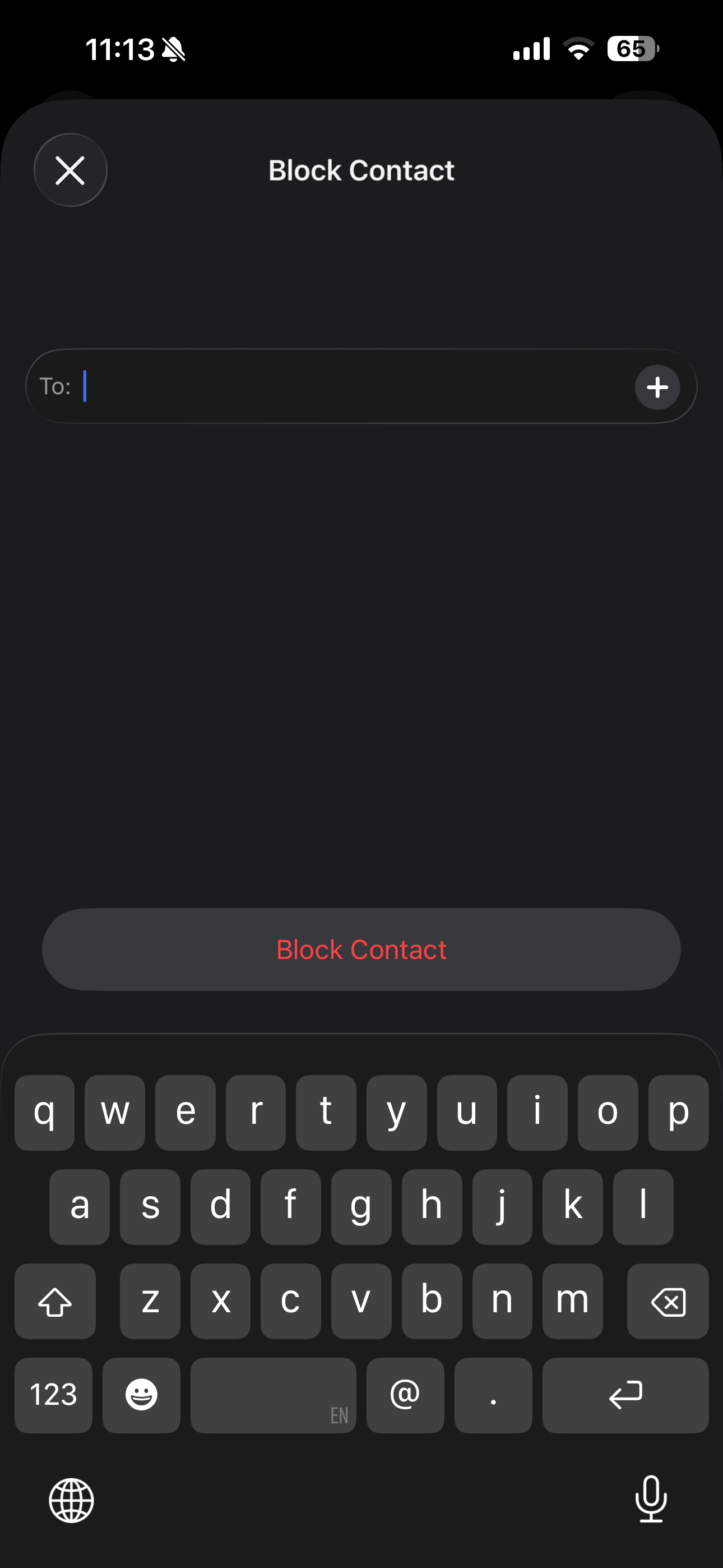Tap the clock showing 11:13 in status bar

pyautogui.click(x=119, y=49)
